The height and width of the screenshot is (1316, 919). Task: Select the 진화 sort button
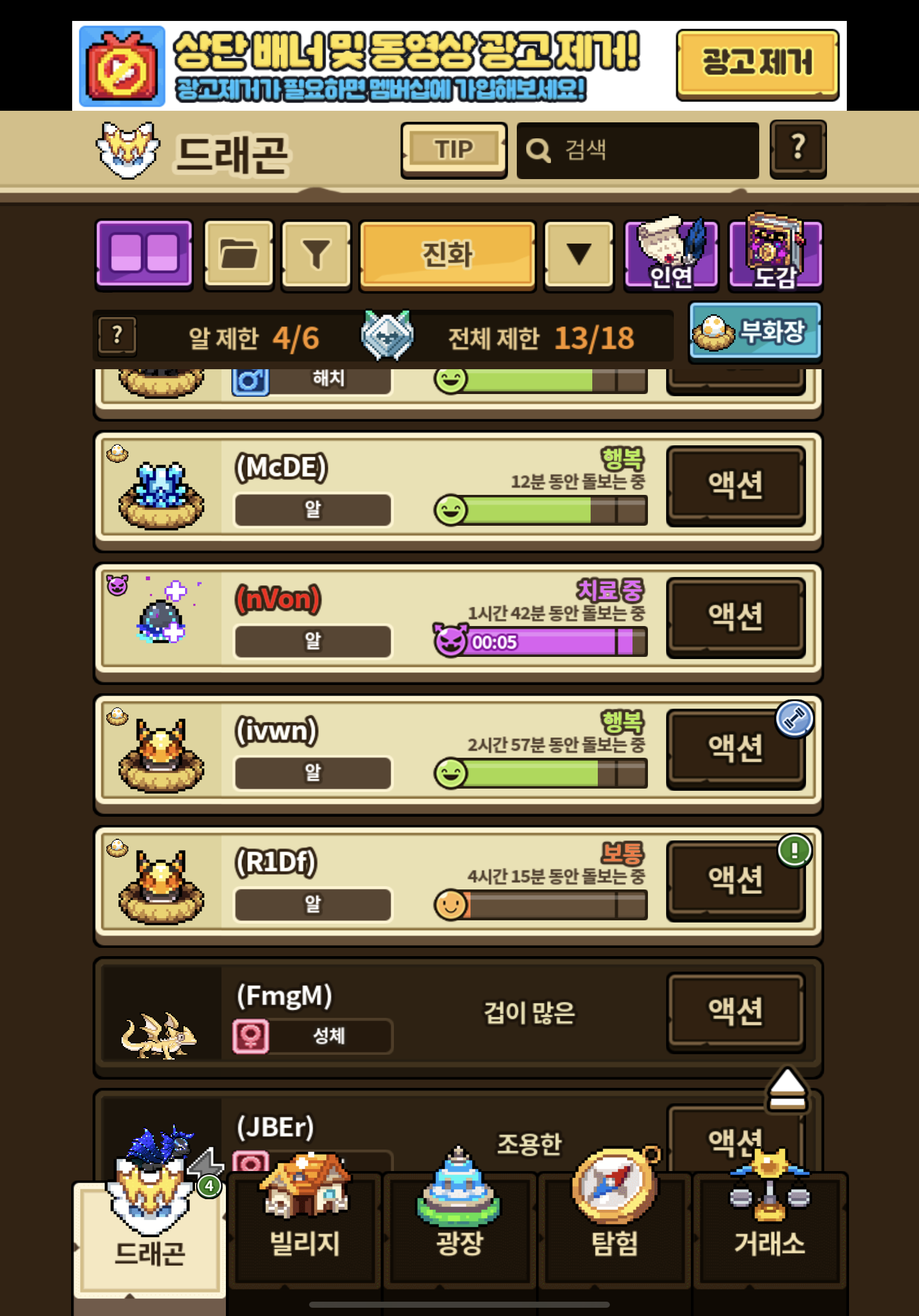click(447, 254)
